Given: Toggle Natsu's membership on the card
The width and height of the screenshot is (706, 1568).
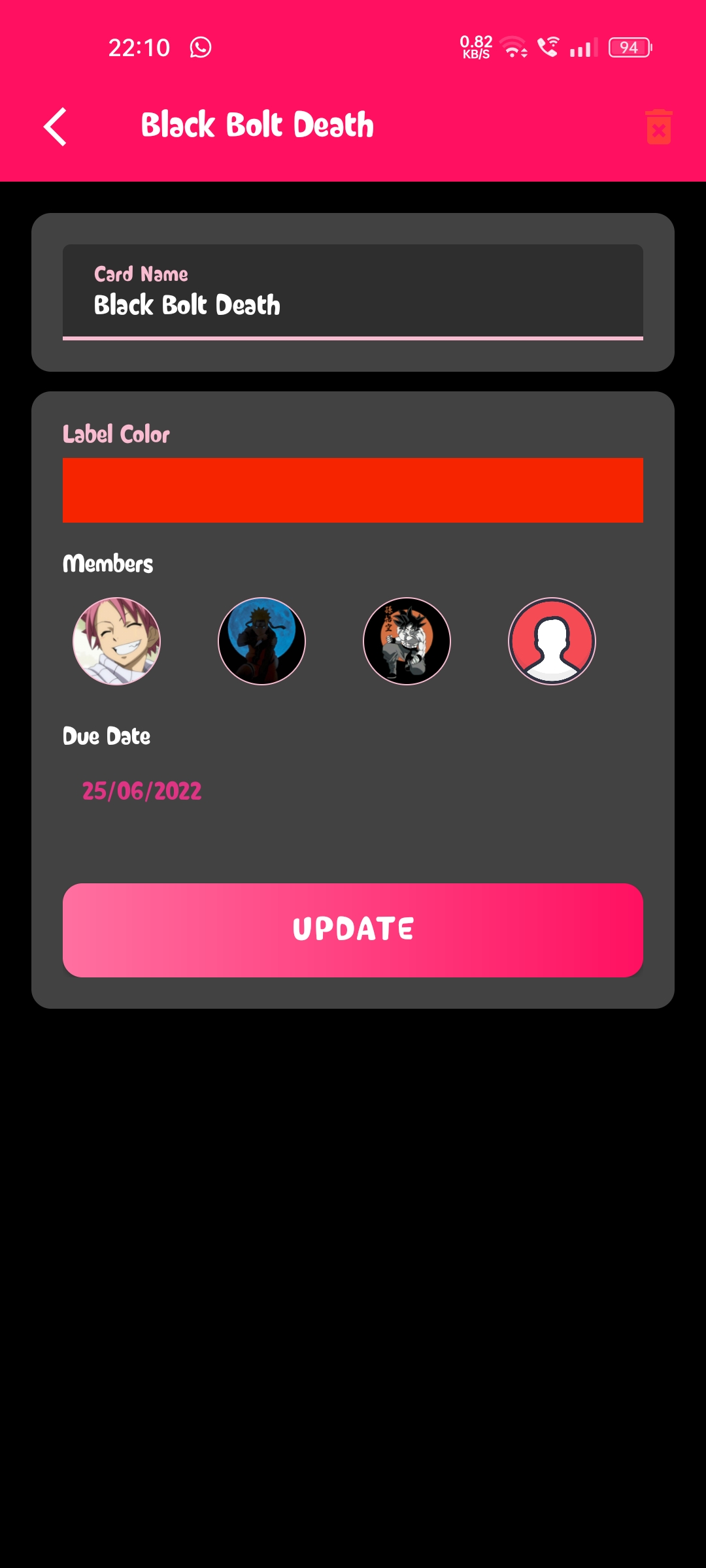Looking at the screenshot, I should pyautogui.click(x=116, y=642).
